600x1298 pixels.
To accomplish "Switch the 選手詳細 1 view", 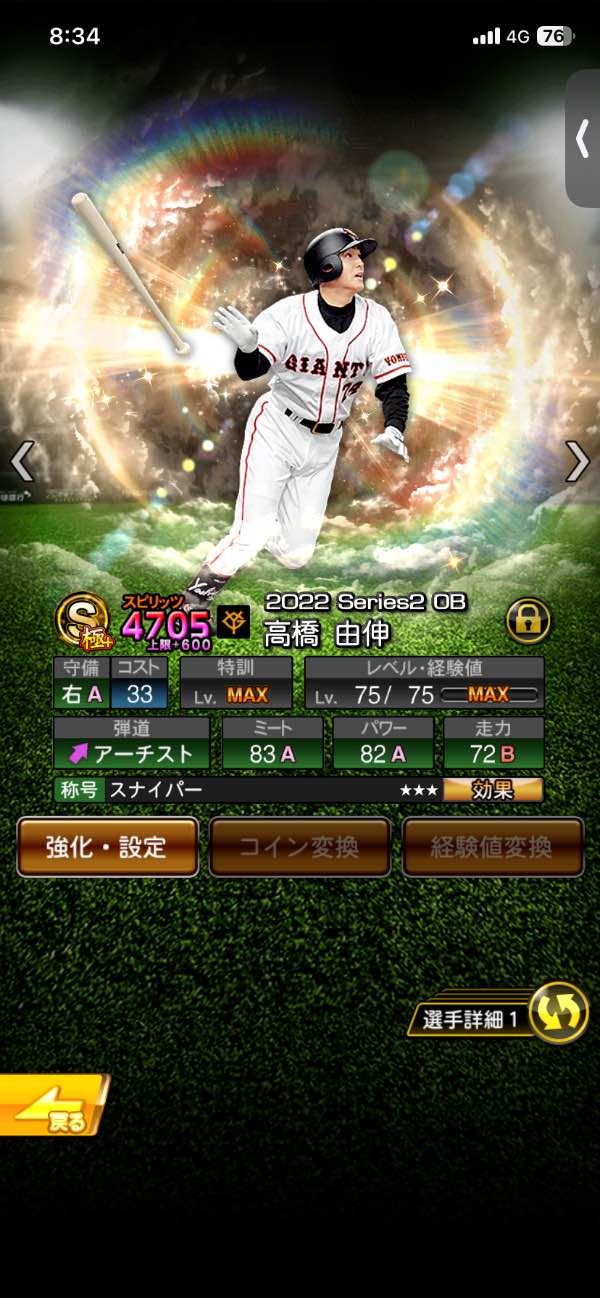I will pos(557,1013).
